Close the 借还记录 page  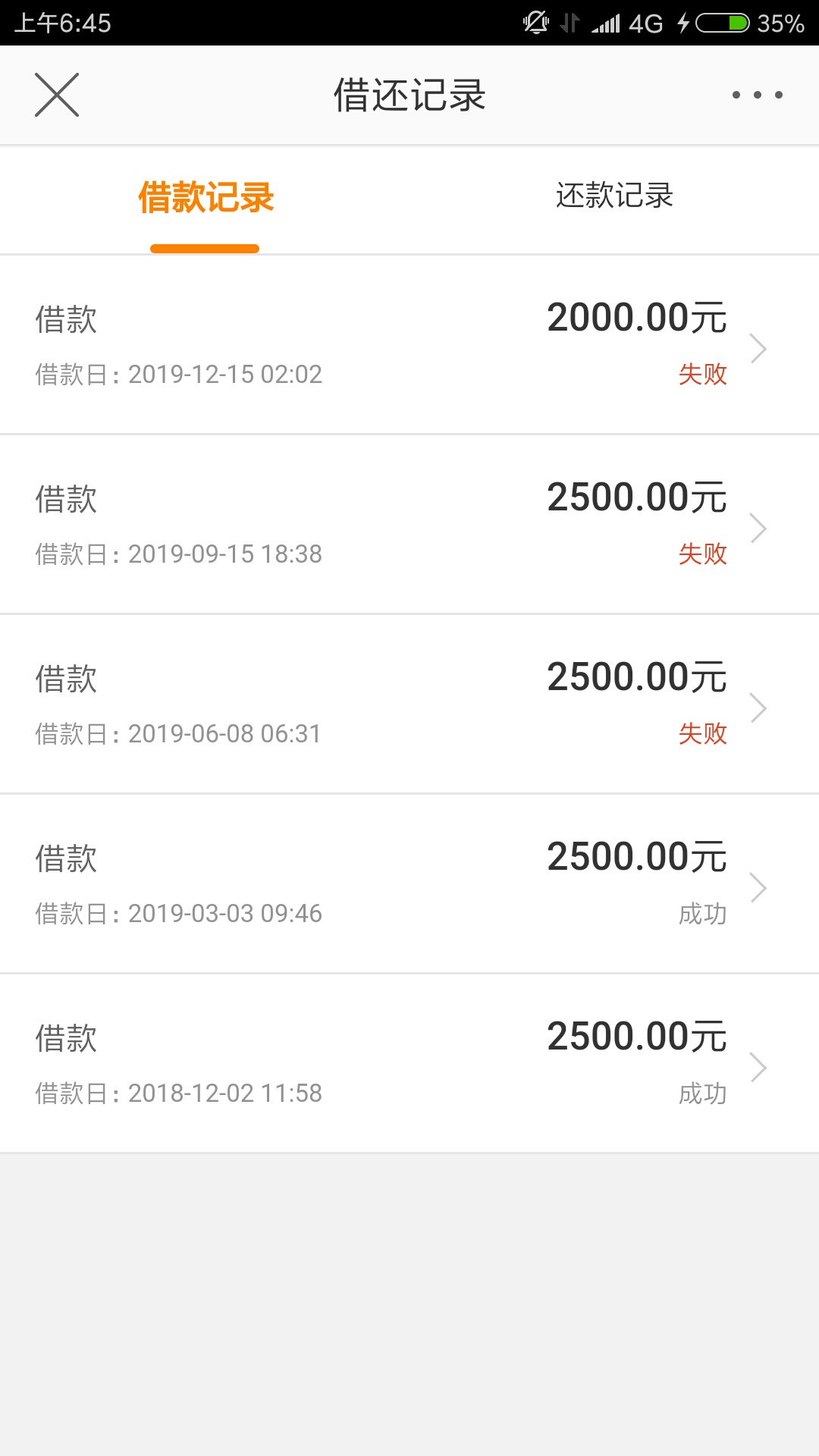57,95
